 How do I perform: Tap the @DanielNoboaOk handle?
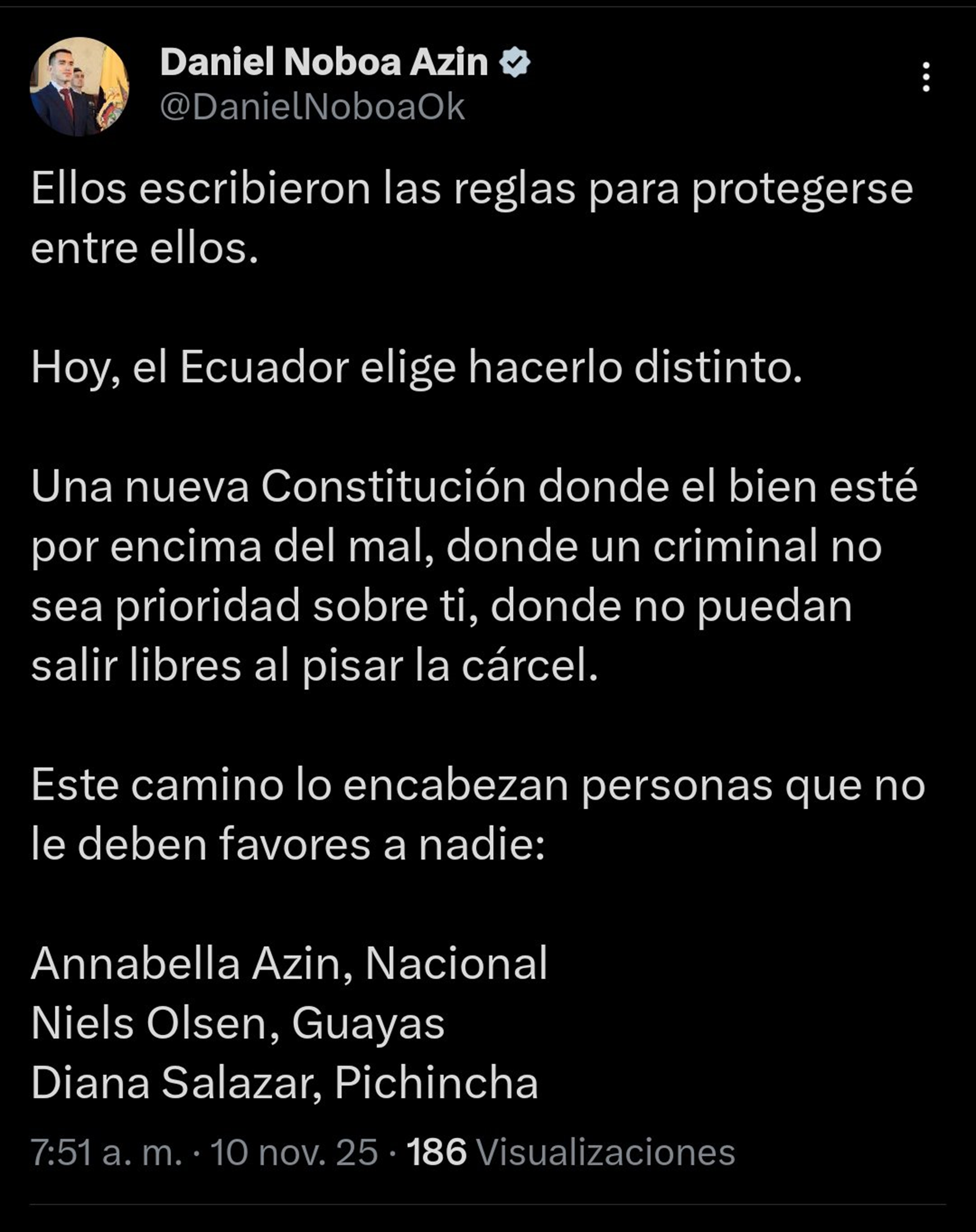point(312,108)
